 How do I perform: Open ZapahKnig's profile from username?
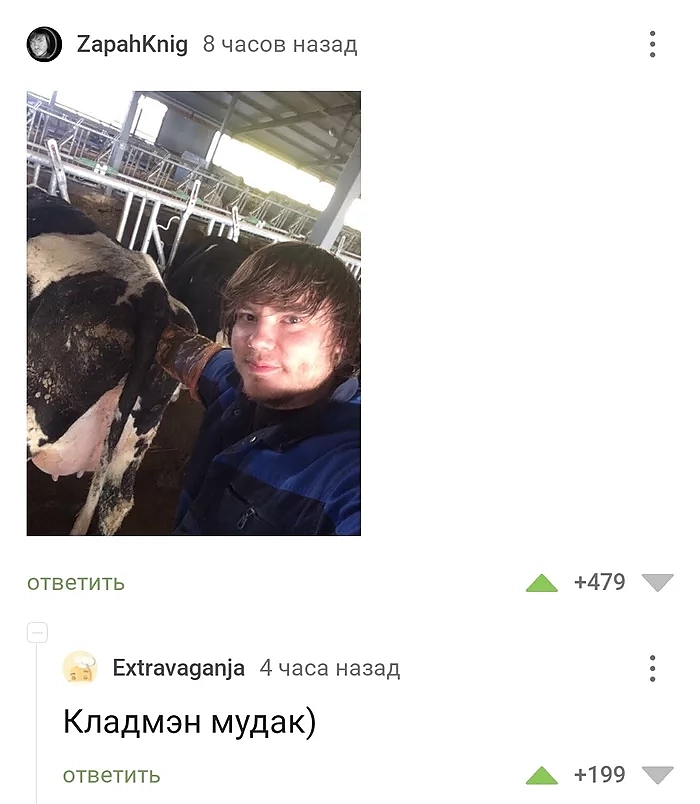(x=132, y=45)
